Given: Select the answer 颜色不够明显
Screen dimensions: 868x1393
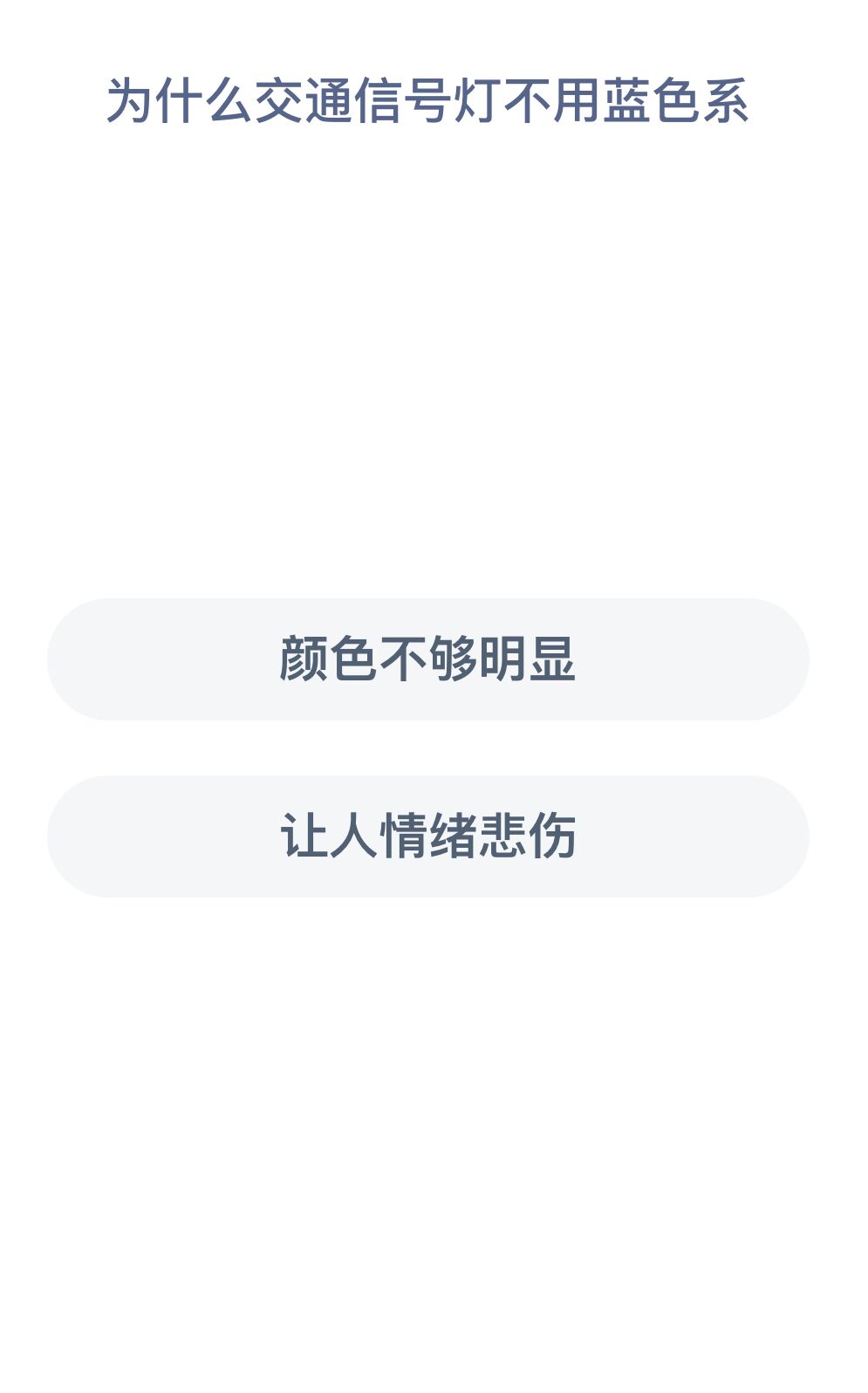Looking at the screenshot, I should (x=427, y=659).
